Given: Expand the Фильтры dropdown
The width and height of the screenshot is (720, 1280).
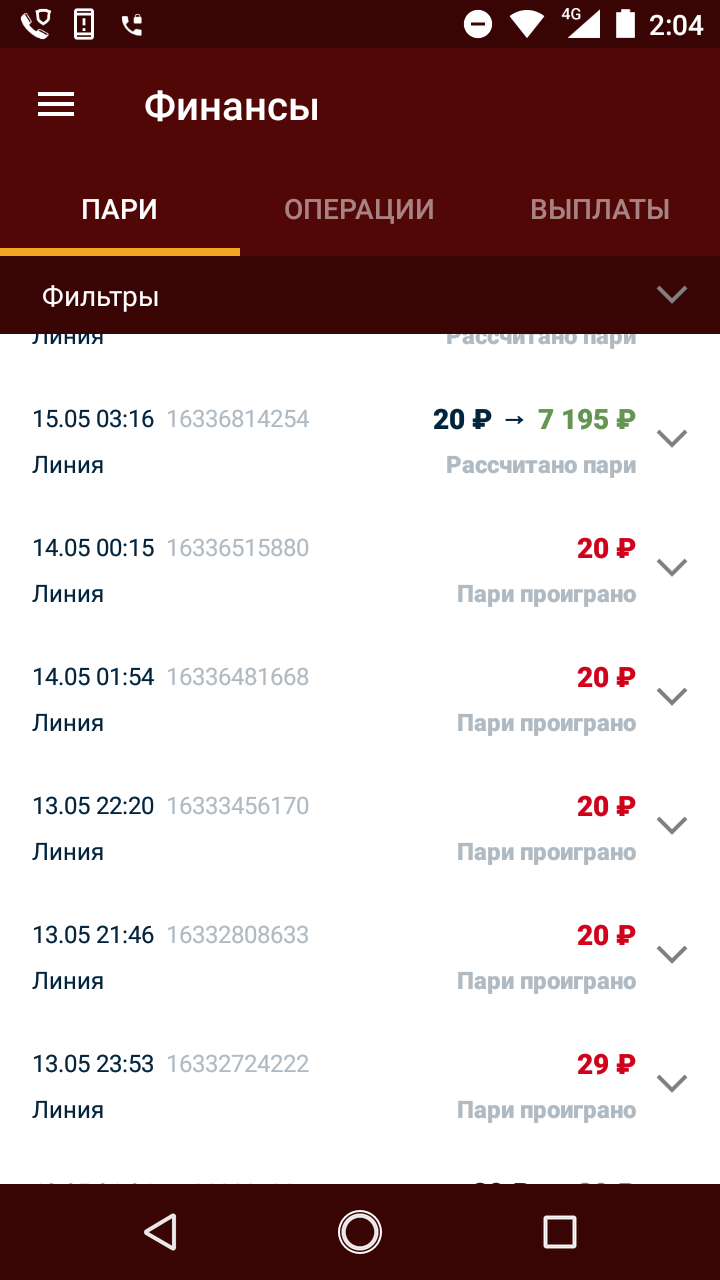Looking at the screenshot, I should tap(671, 295).
